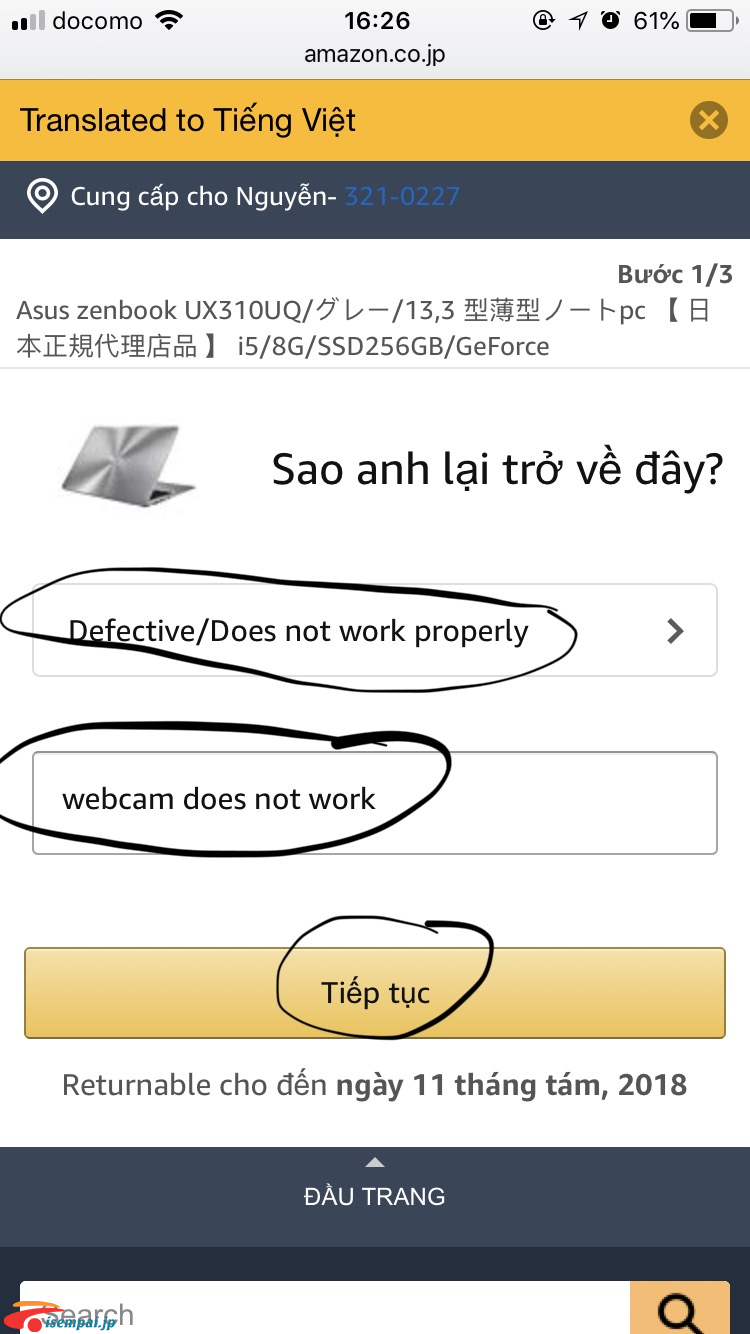
Task: Tap the magnifier search button
Action: [x=679, y=1309]
